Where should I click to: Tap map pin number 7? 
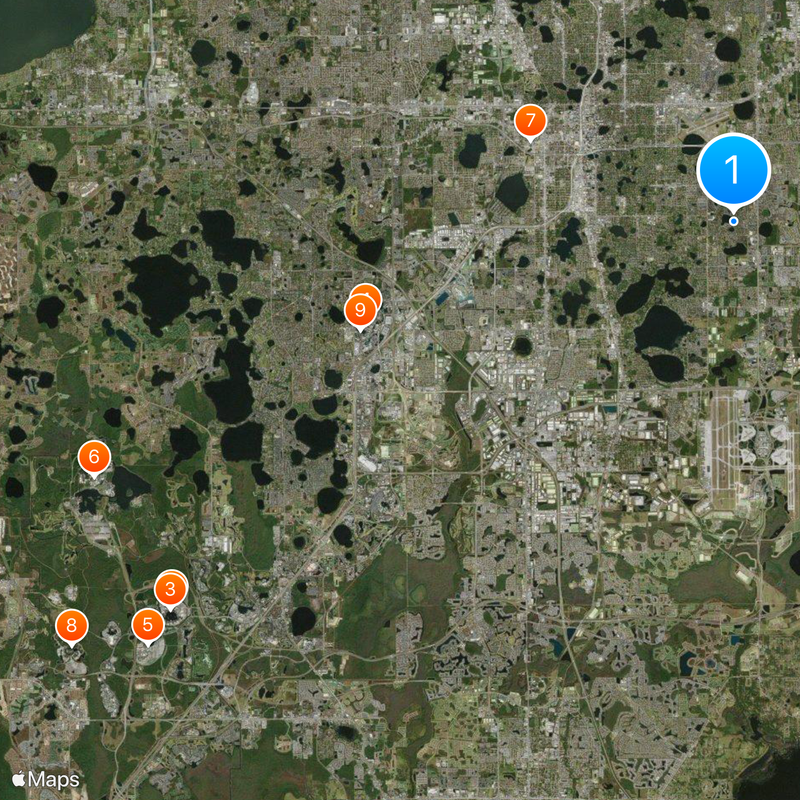(x=530, y=122)
